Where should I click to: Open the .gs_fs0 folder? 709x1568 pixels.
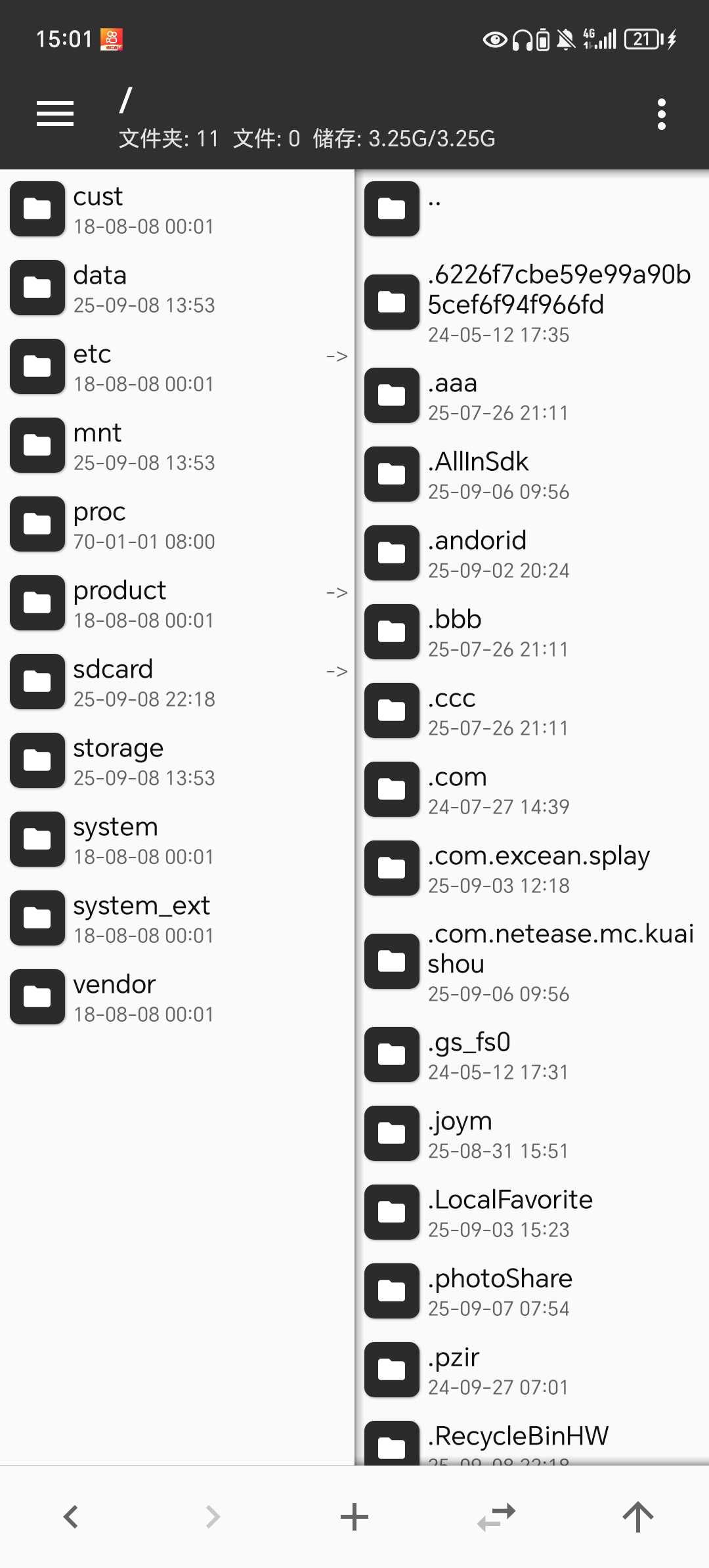pyautogui.click(x=532, y=1055)
